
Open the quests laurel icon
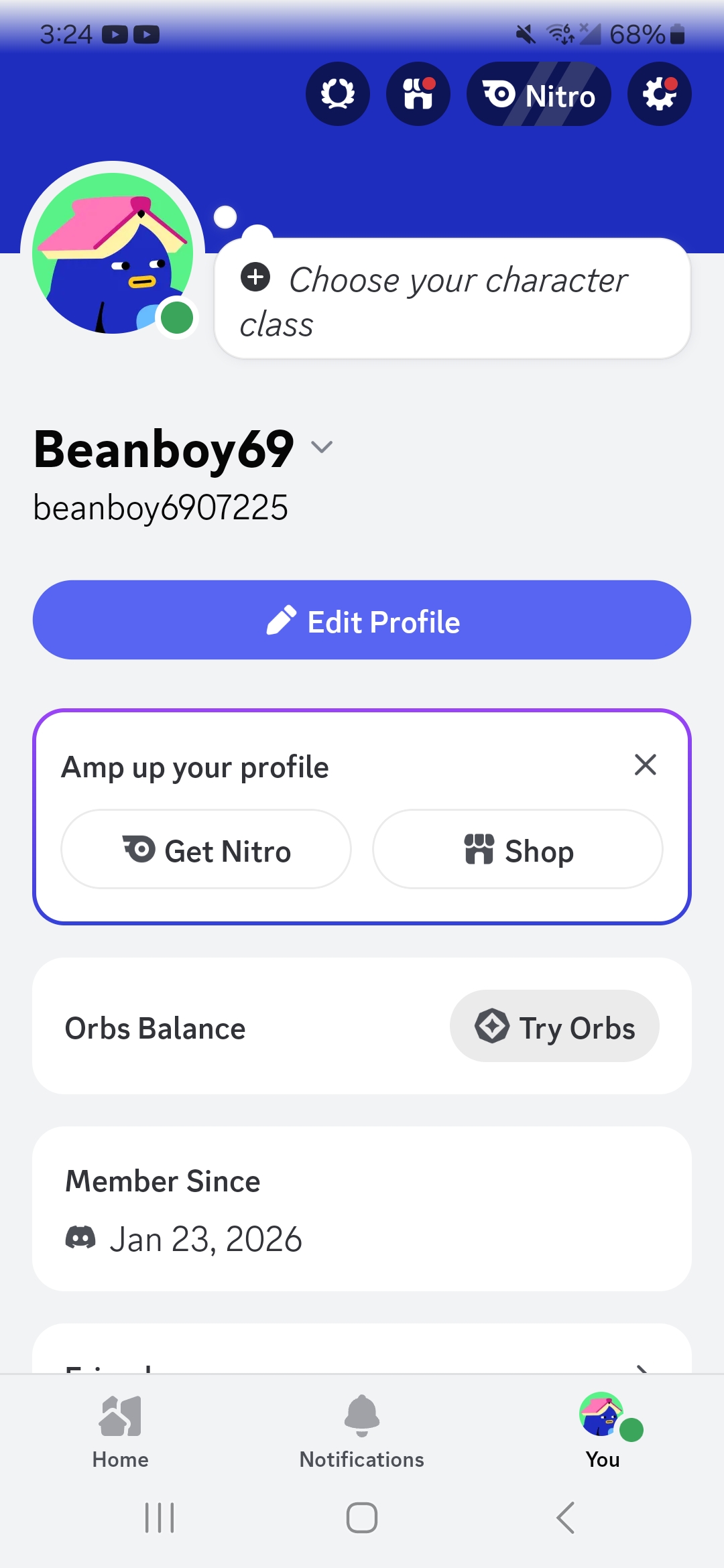pos(338,94)
